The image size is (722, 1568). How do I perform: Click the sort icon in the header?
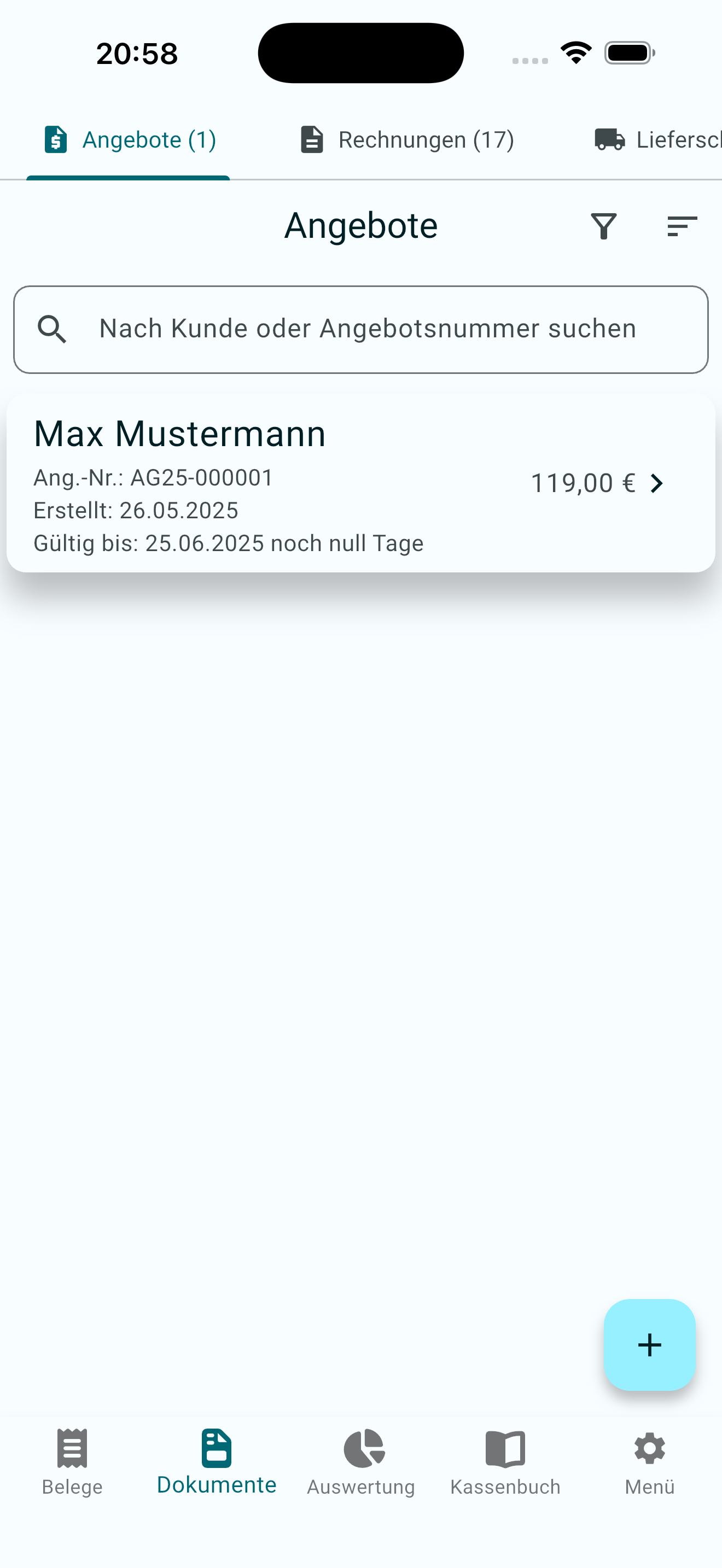[682, 226]
